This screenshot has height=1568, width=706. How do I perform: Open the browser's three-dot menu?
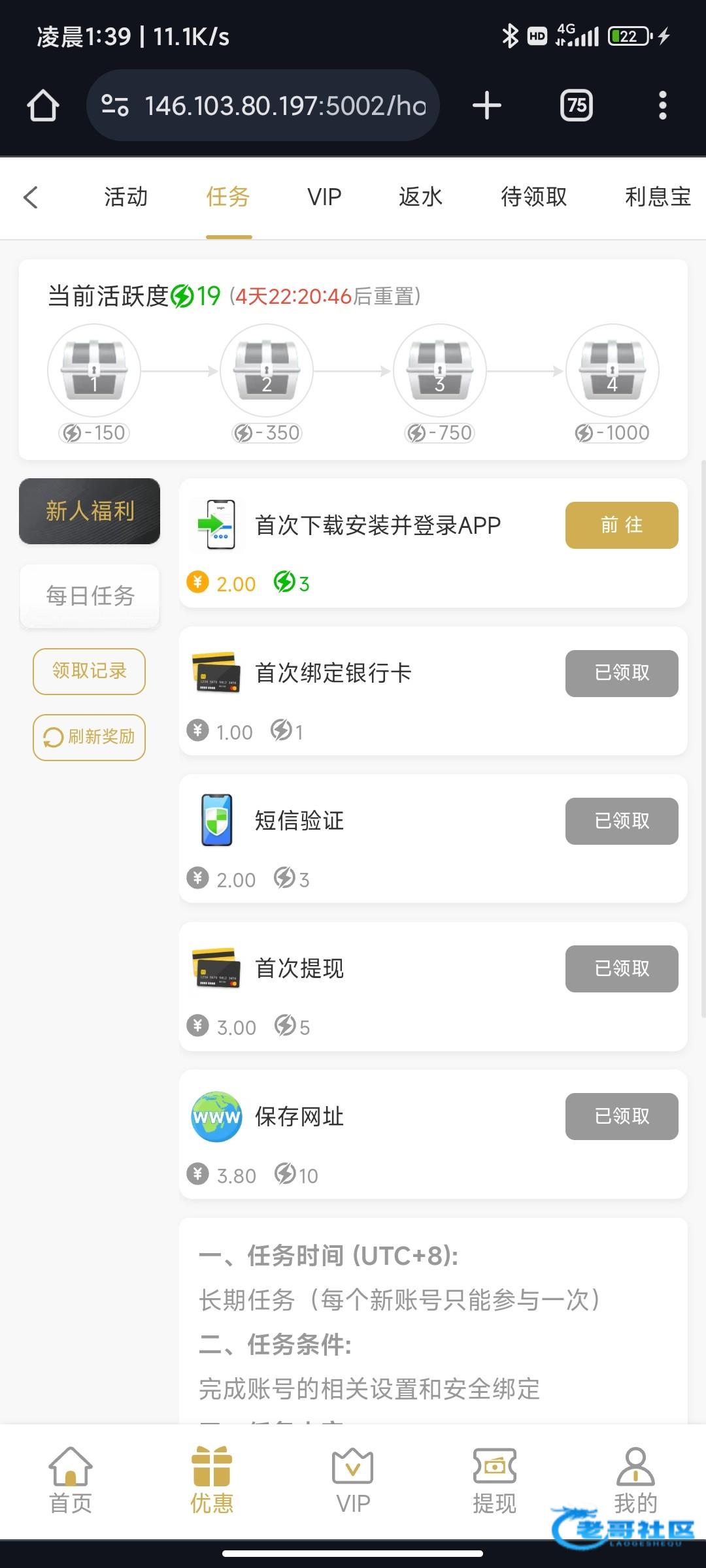662,106
